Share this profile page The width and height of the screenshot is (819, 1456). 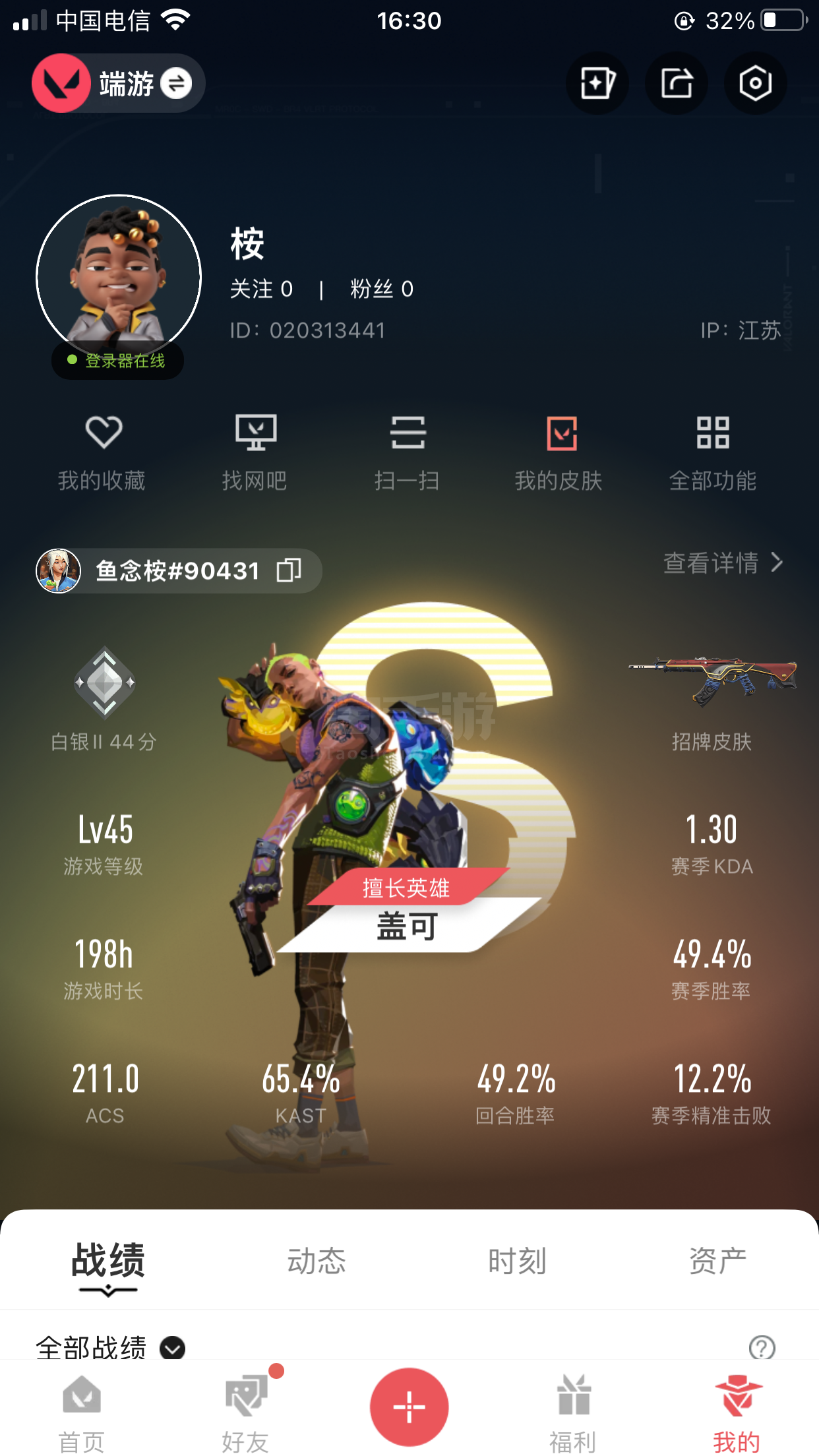point(677,84)
